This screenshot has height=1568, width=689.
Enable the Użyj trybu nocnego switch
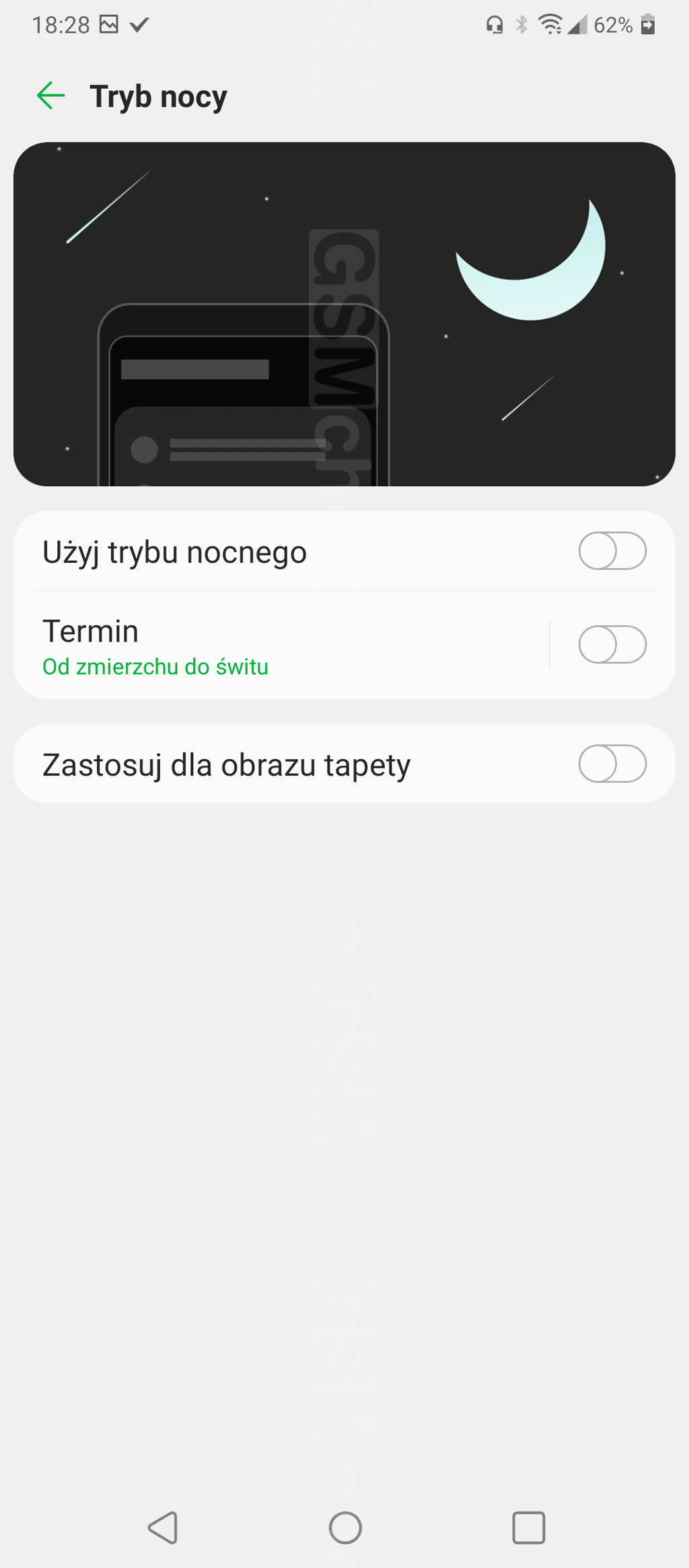pyautogui.click(x=612, y=551)
